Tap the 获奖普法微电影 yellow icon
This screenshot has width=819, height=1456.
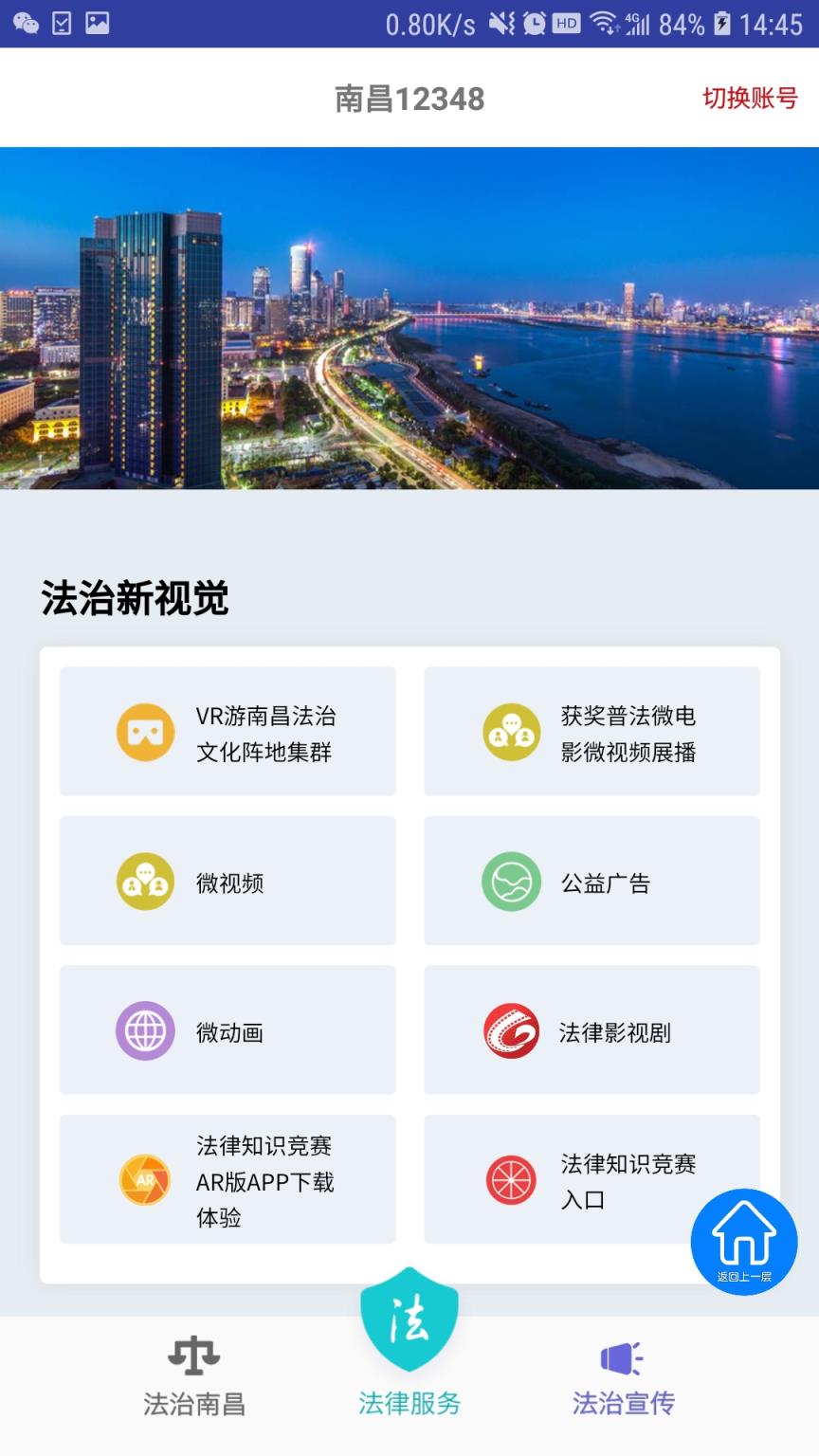[510, 732]
